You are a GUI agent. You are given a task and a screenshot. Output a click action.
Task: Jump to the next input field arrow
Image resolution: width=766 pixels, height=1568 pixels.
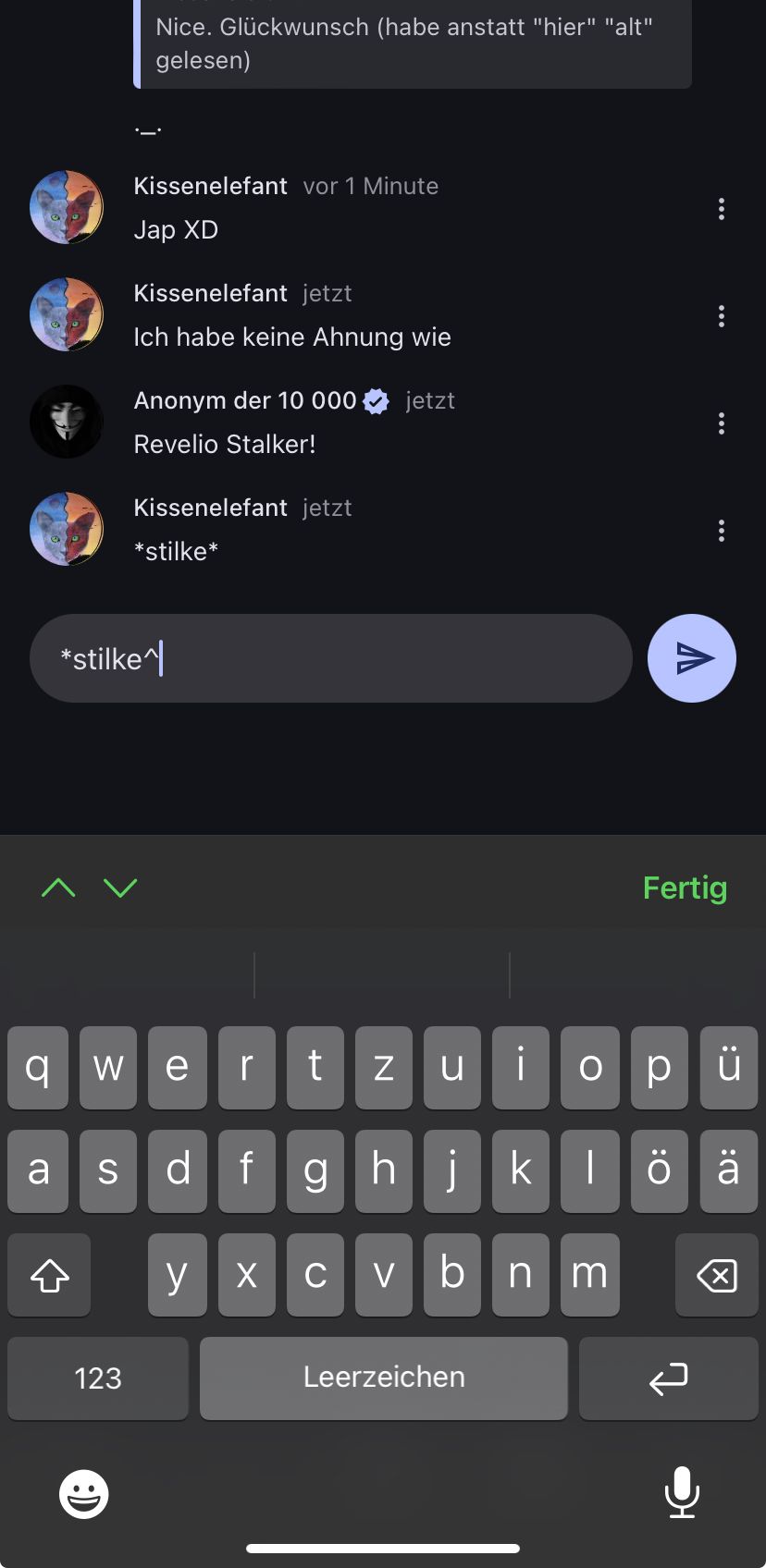click(x=120, y=888)
